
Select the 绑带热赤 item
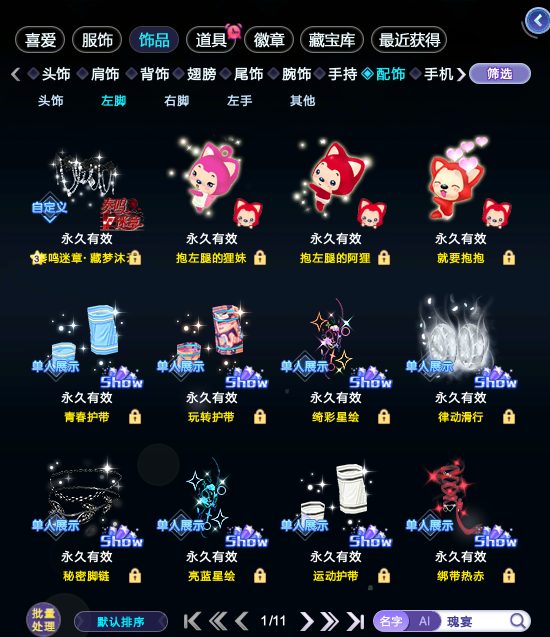(x=461, y=521)
